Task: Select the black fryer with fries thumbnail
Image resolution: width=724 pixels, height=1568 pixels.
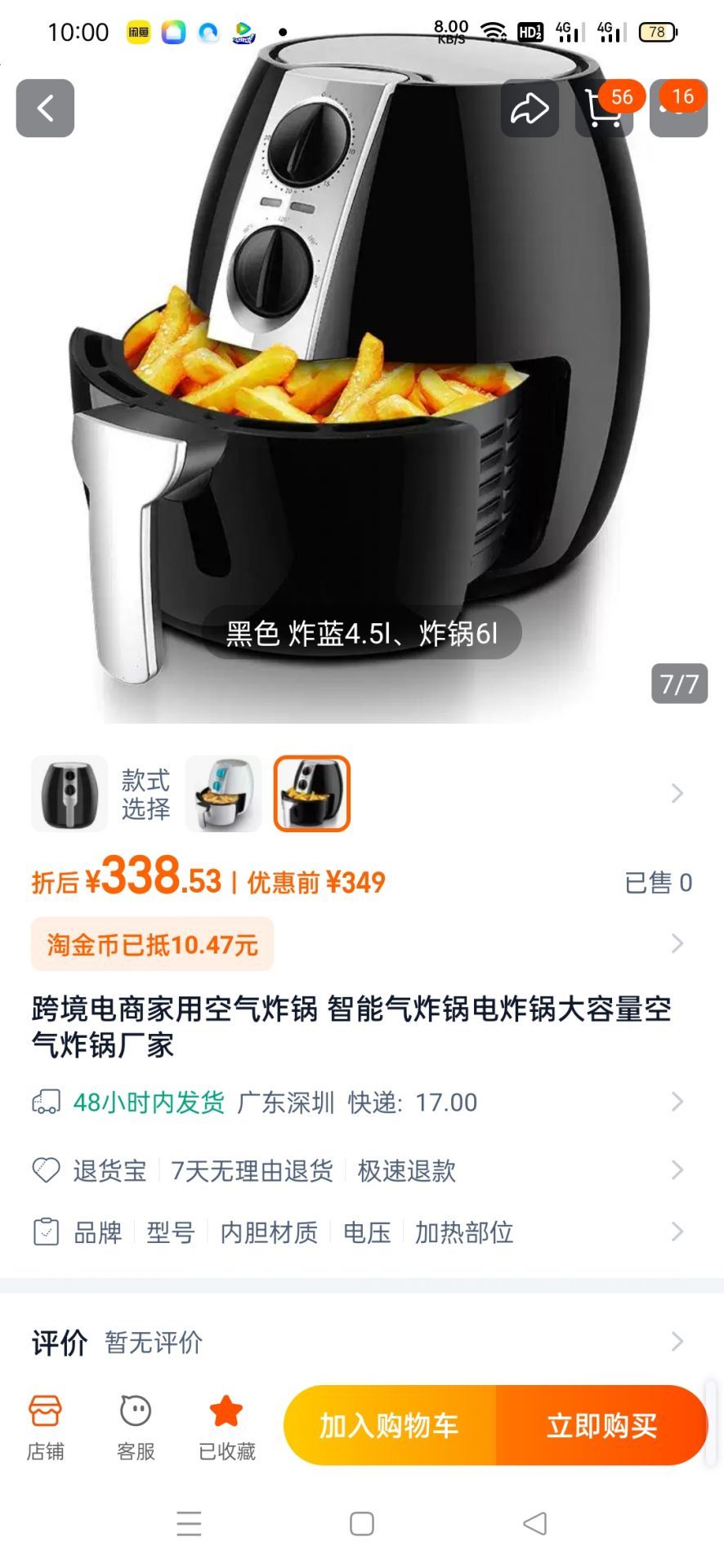Action: click(311, 794)
